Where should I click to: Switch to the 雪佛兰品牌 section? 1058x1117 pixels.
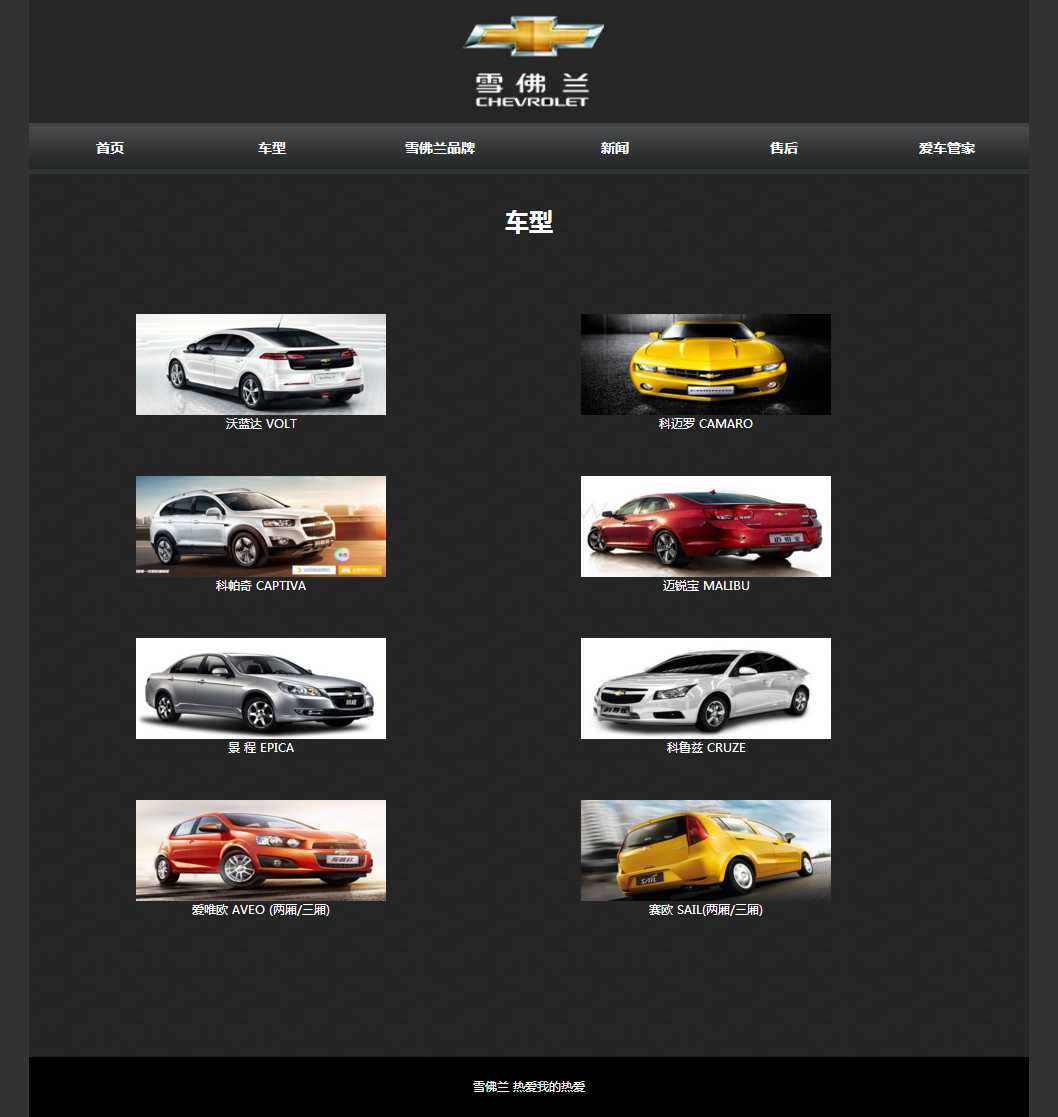440,148
